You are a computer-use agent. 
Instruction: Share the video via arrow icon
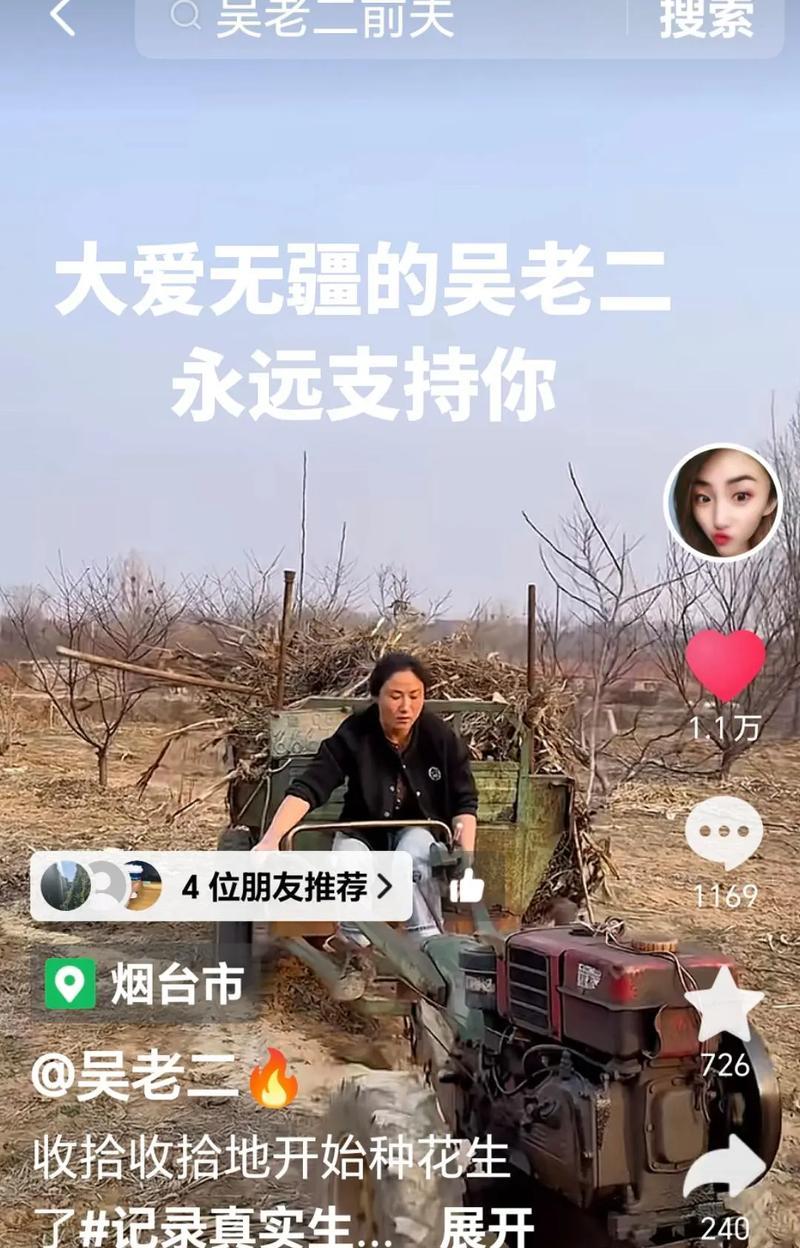(x=724, y=1168)
